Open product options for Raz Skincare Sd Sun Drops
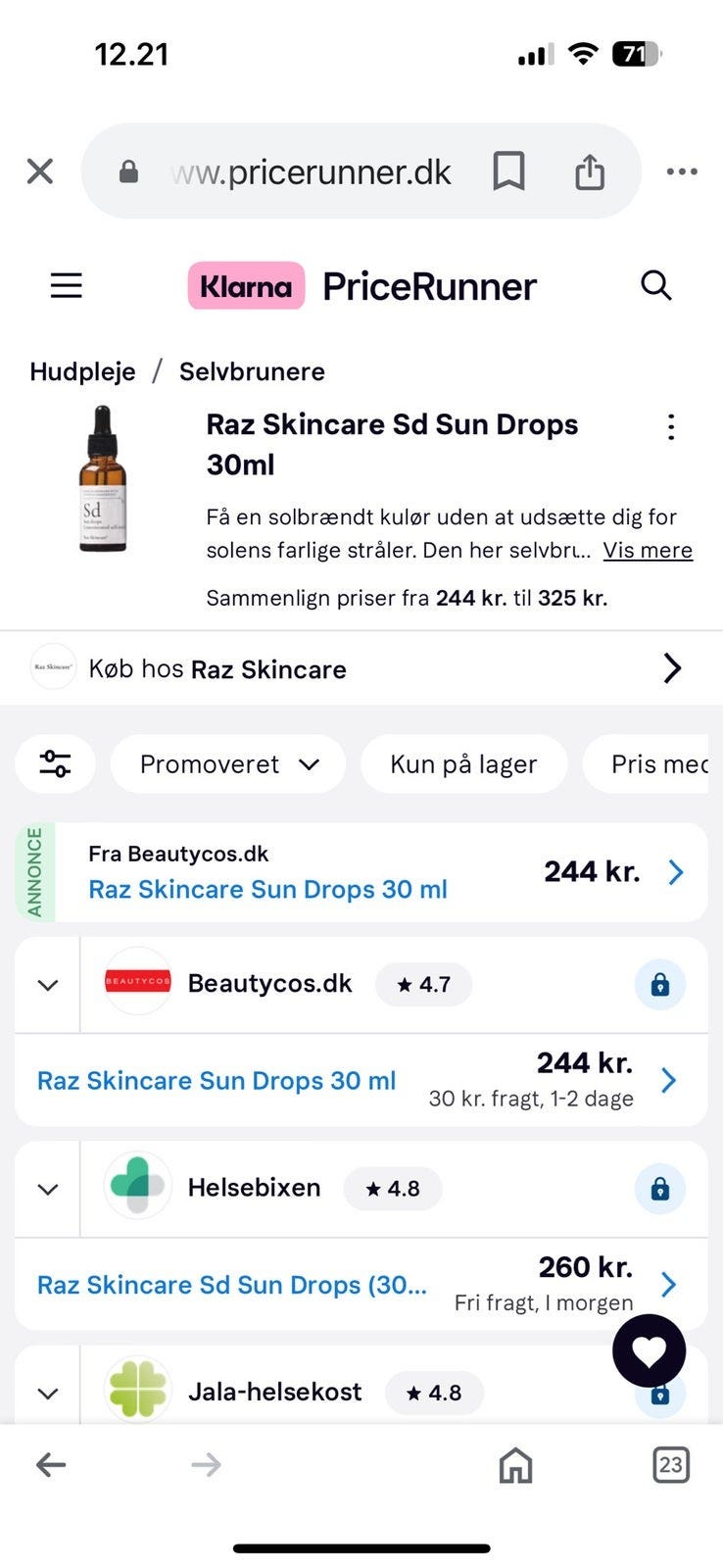723x1568 pixels. pyautogui.click(x=671, y=426)
